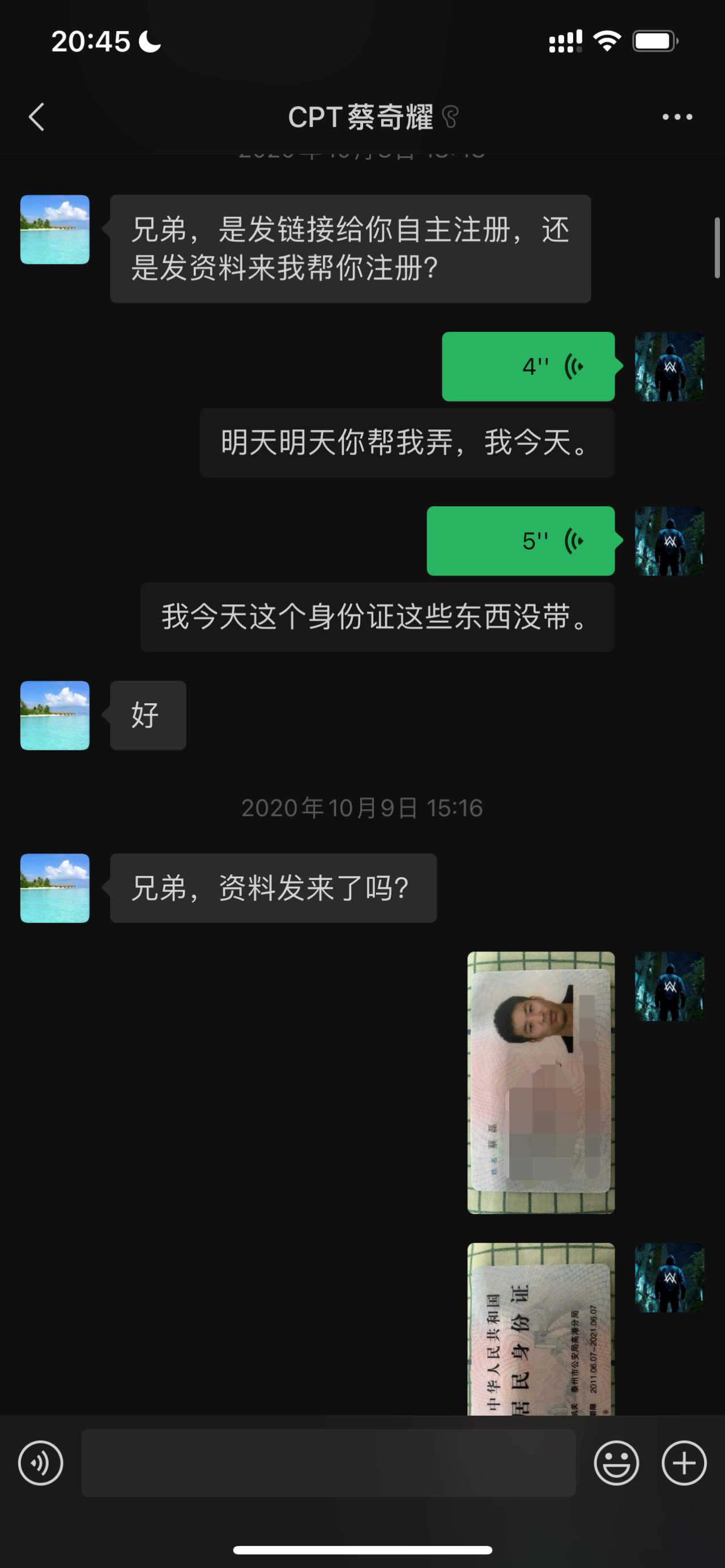Tap the speaker waves on the 5'' voice bubble
The width and height of the screenshot is (725, 1568).
tap(573, 541)
